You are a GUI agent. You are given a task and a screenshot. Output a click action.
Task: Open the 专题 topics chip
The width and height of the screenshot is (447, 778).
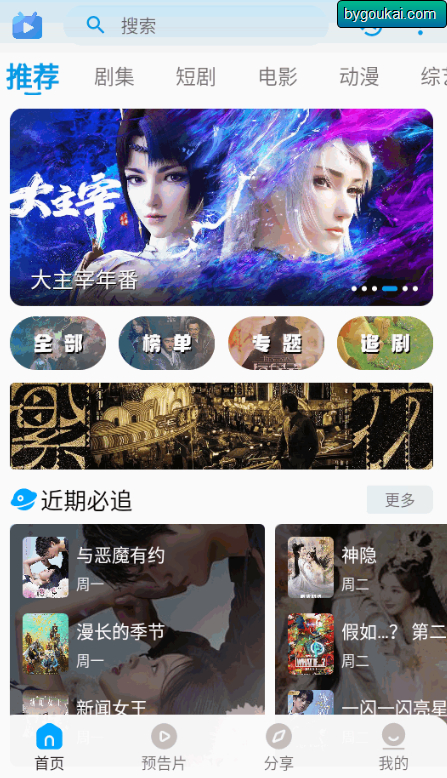tap(276, 343)
